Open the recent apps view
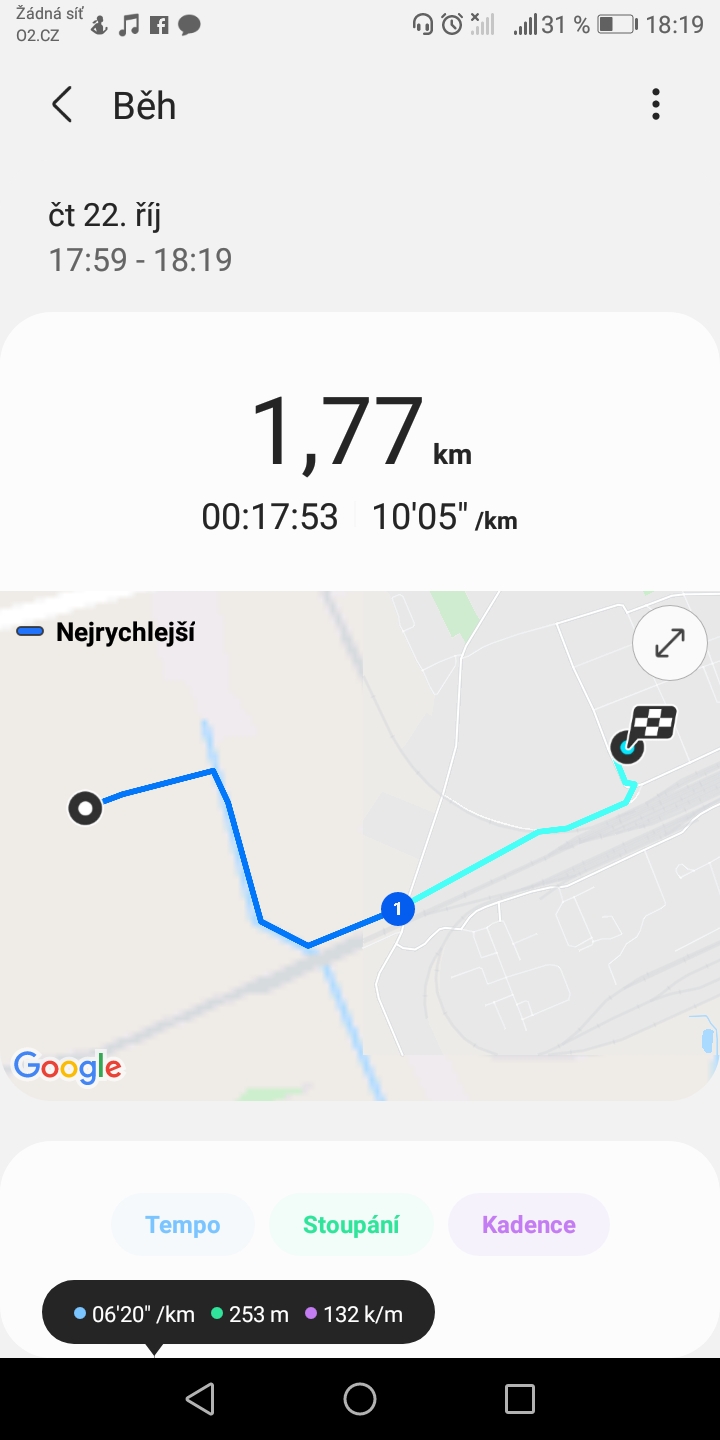This screenshot has height=1440, width=720. click(520, 1398)
